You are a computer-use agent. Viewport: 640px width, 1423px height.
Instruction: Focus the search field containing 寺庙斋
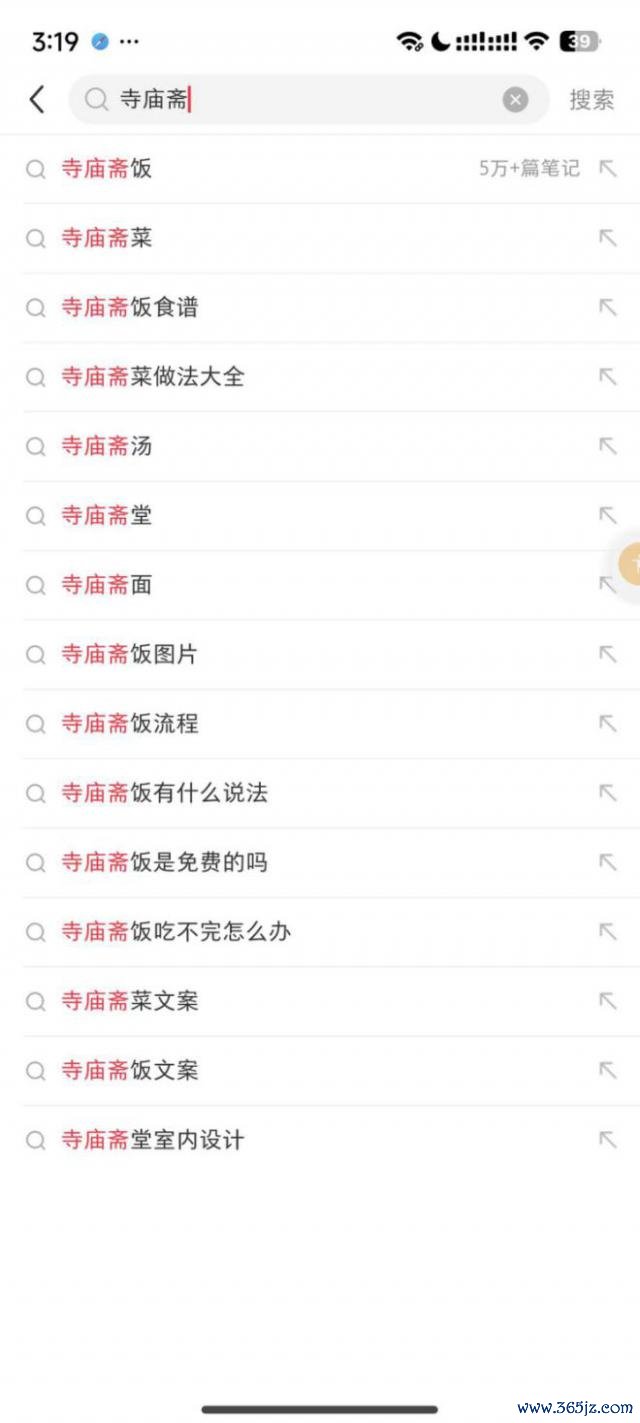pyautogui.click(x=300, y=99)
